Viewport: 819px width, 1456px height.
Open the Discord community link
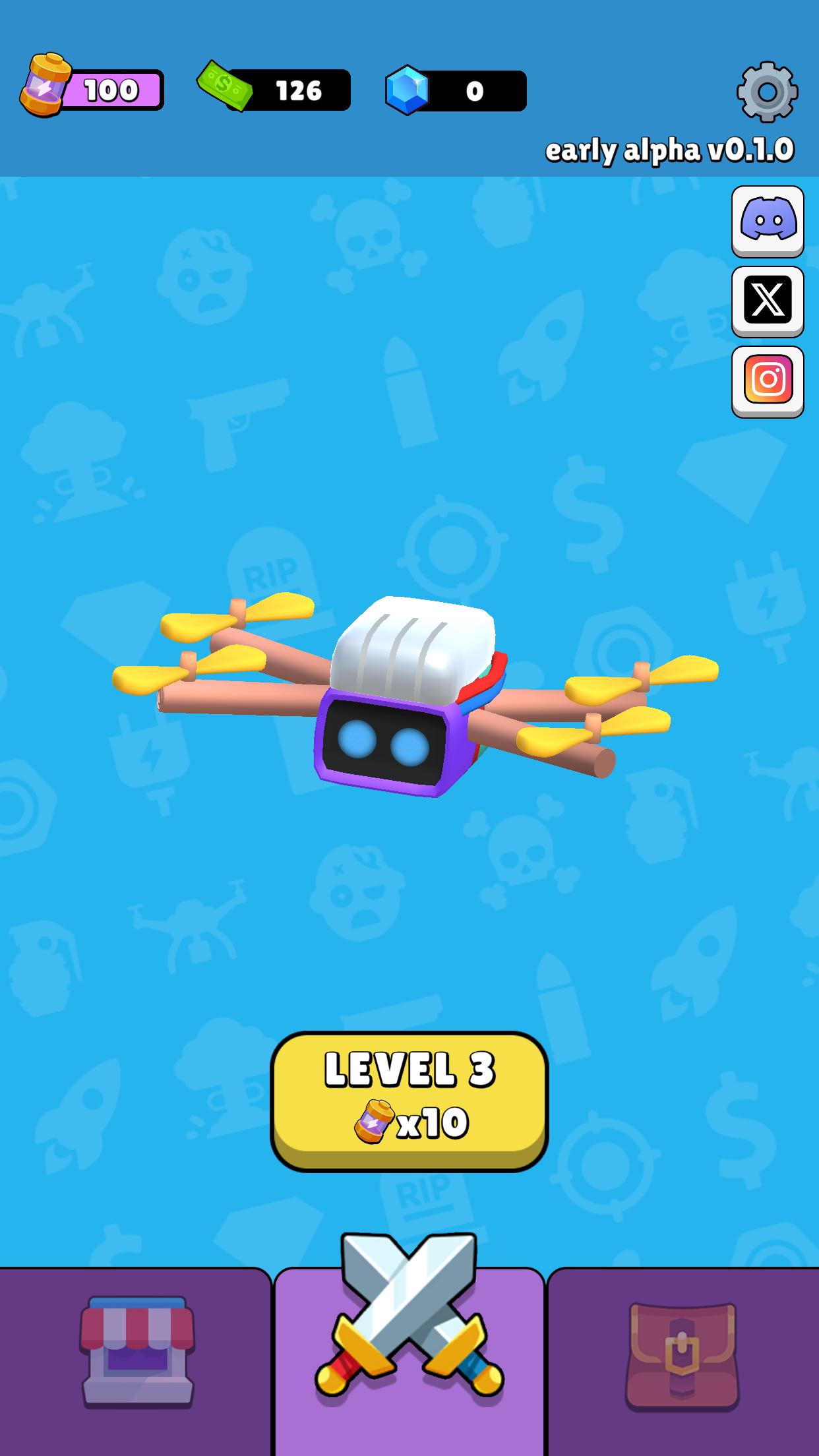768,220
